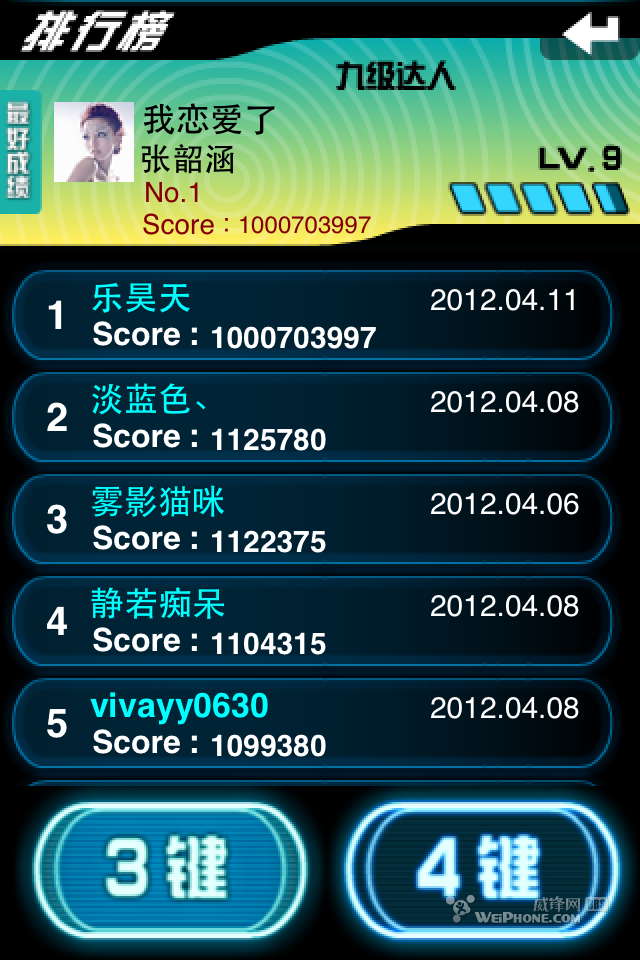This screenshot has height=960, width=640.
Task: View 雾影猫咪's ranking entry
Action: 311,520
